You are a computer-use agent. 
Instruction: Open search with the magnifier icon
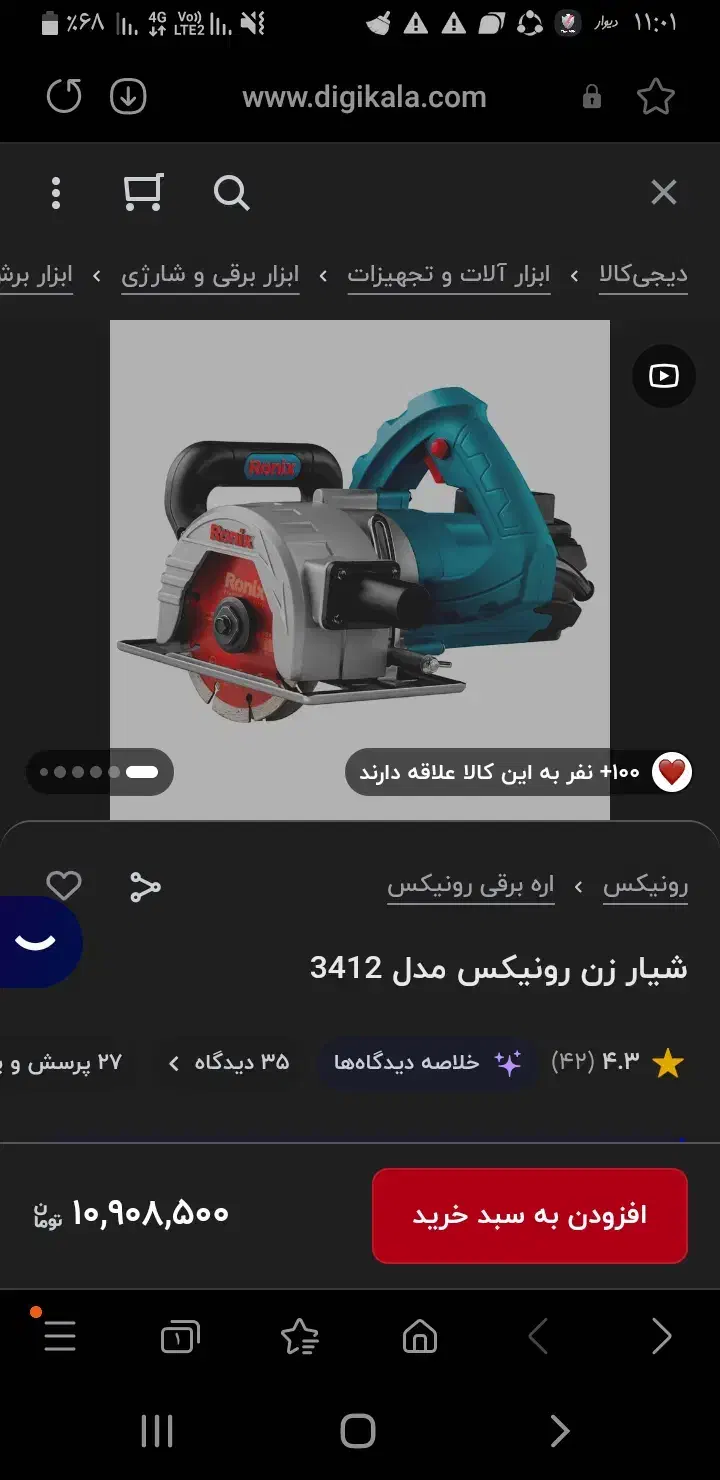click(231, 193)
